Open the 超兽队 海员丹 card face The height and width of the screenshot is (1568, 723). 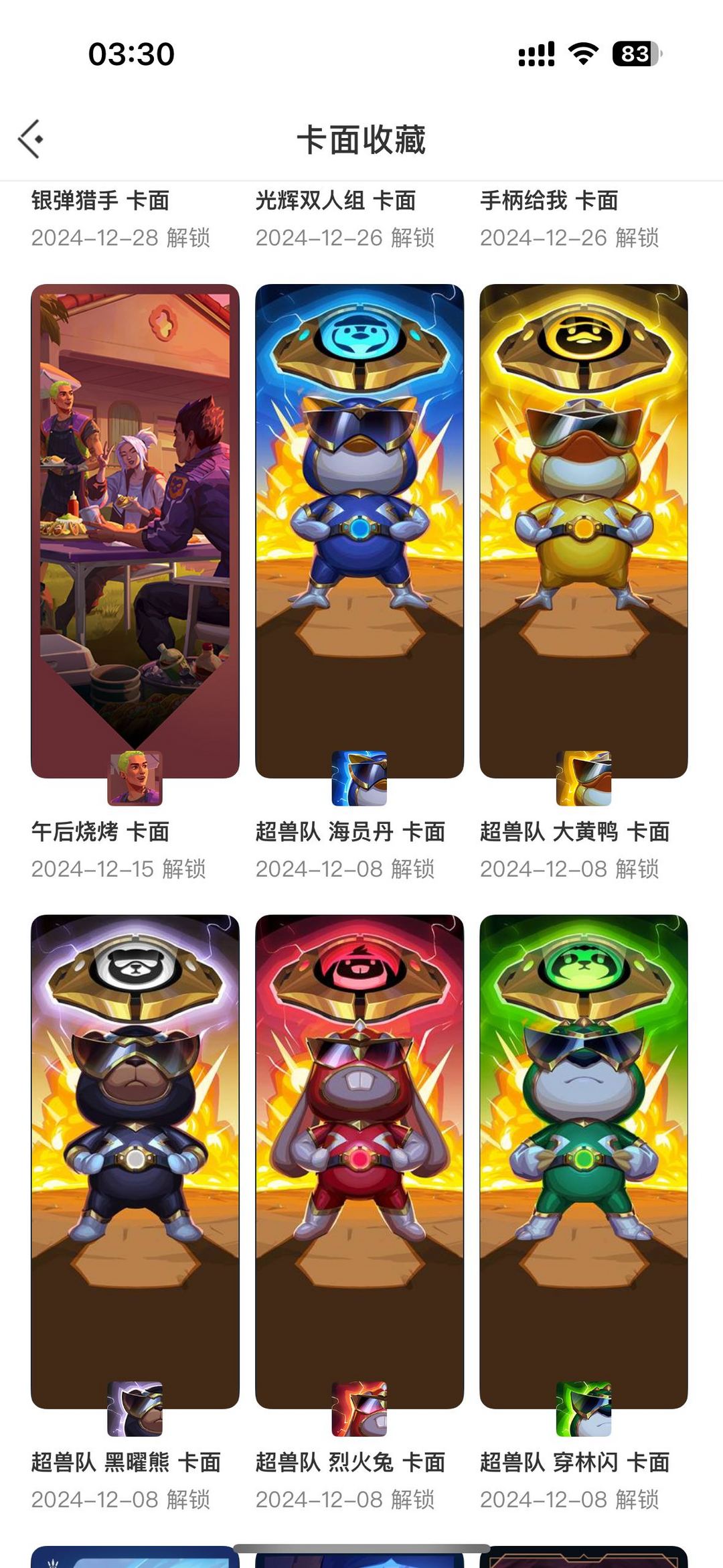click(x=359, y=530)
